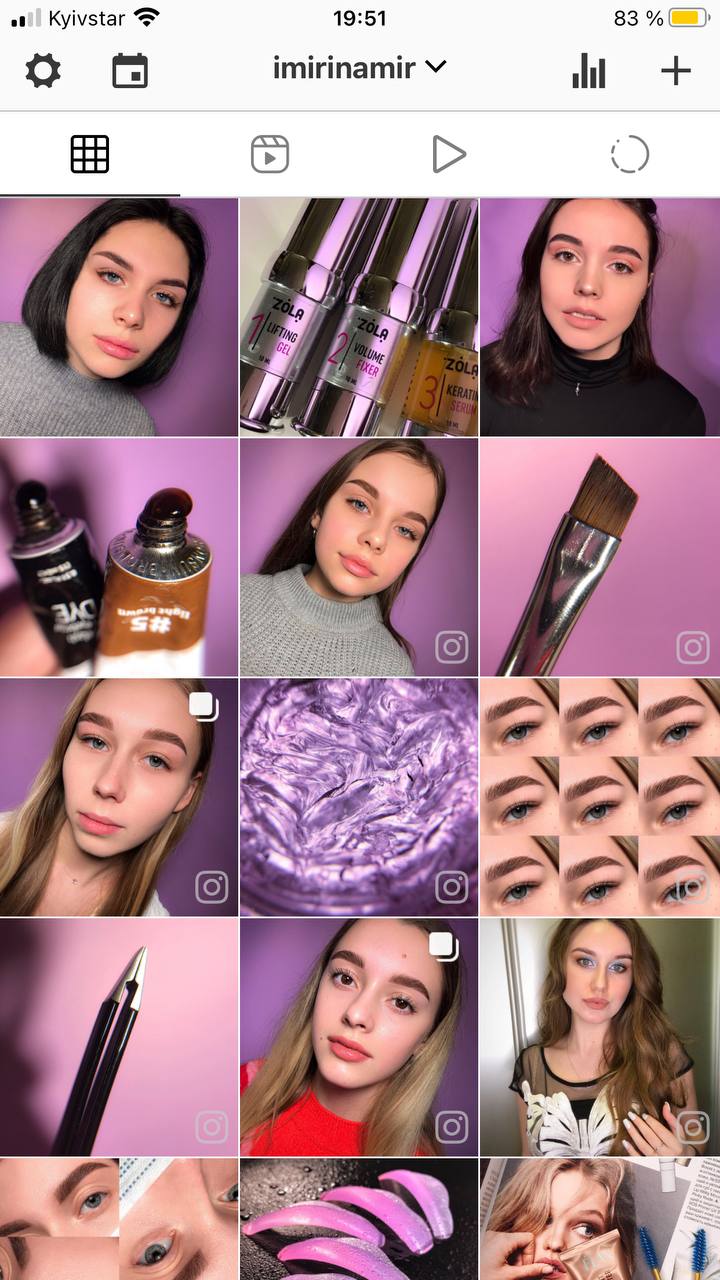The height and width of the screenshot is (1280, 720).
Task: Open the analytics bar chart
Action: pos(589,71)
